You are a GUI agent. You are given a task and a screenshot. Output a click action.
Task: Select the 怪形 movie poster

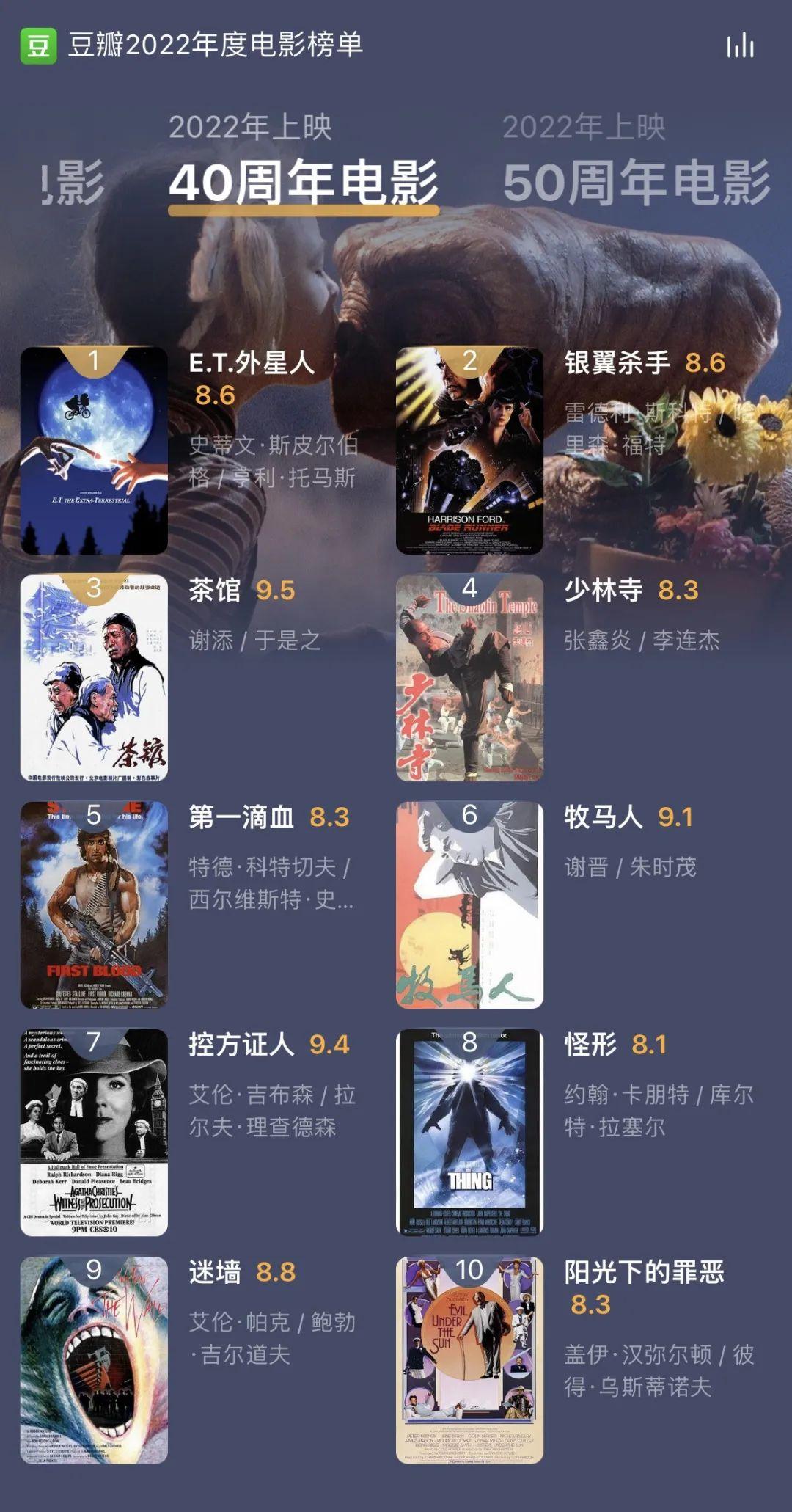pyautogui.click(x=469, y=1133)
